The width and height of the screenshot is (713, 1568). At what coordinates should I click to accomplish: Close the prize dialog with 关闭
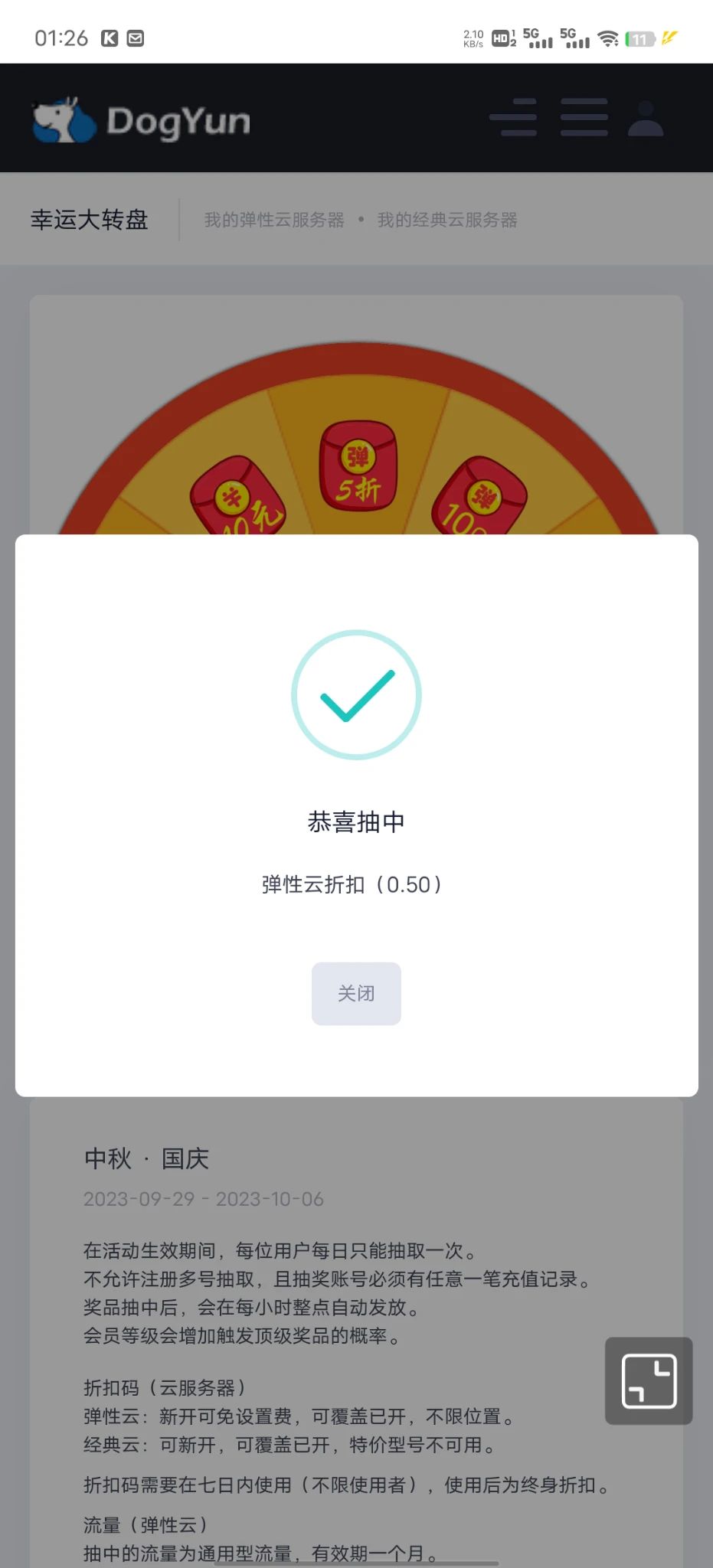pyautogui.click(x=356, y=993)
